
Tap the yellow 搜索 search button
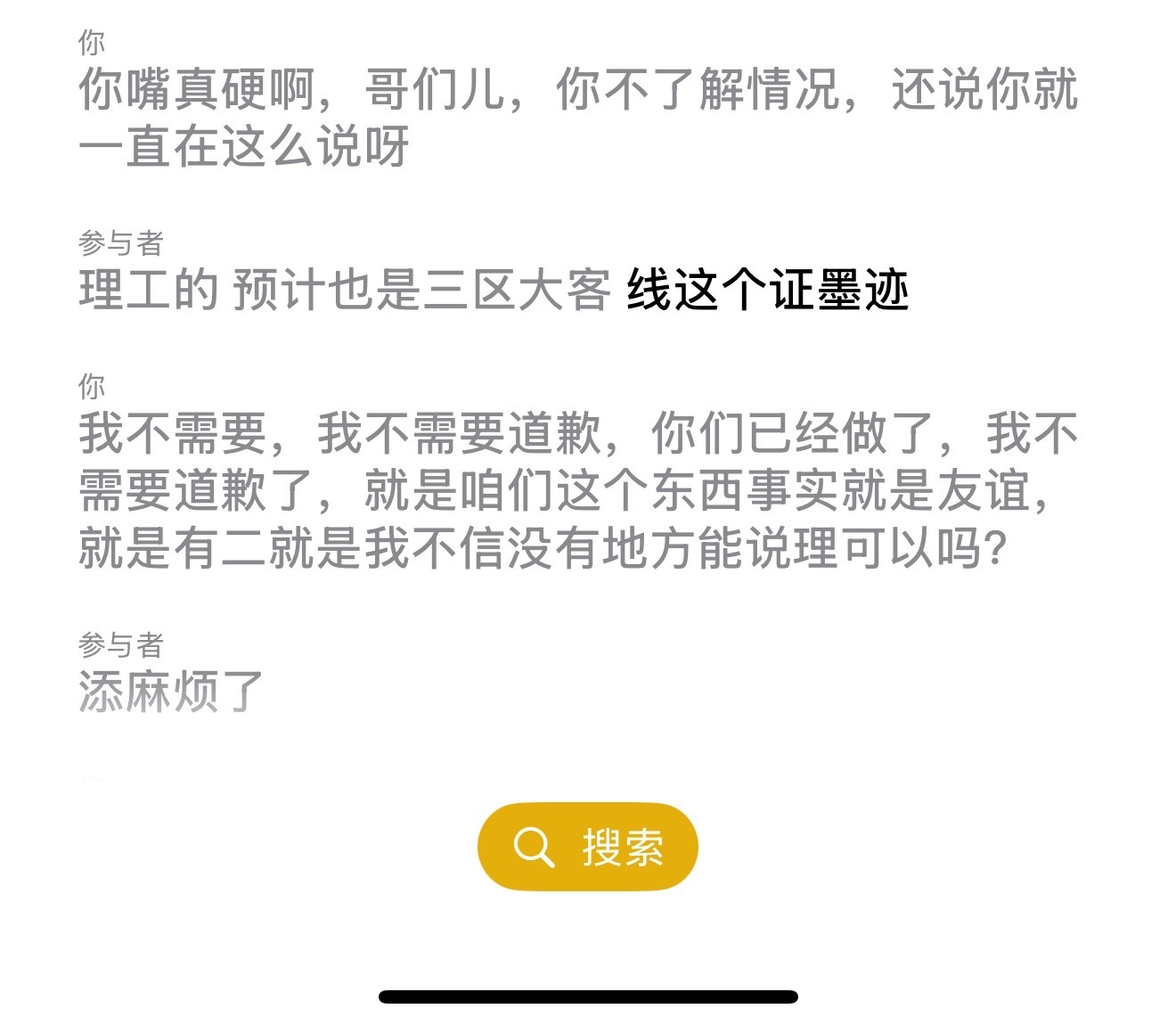coord(588,847)
